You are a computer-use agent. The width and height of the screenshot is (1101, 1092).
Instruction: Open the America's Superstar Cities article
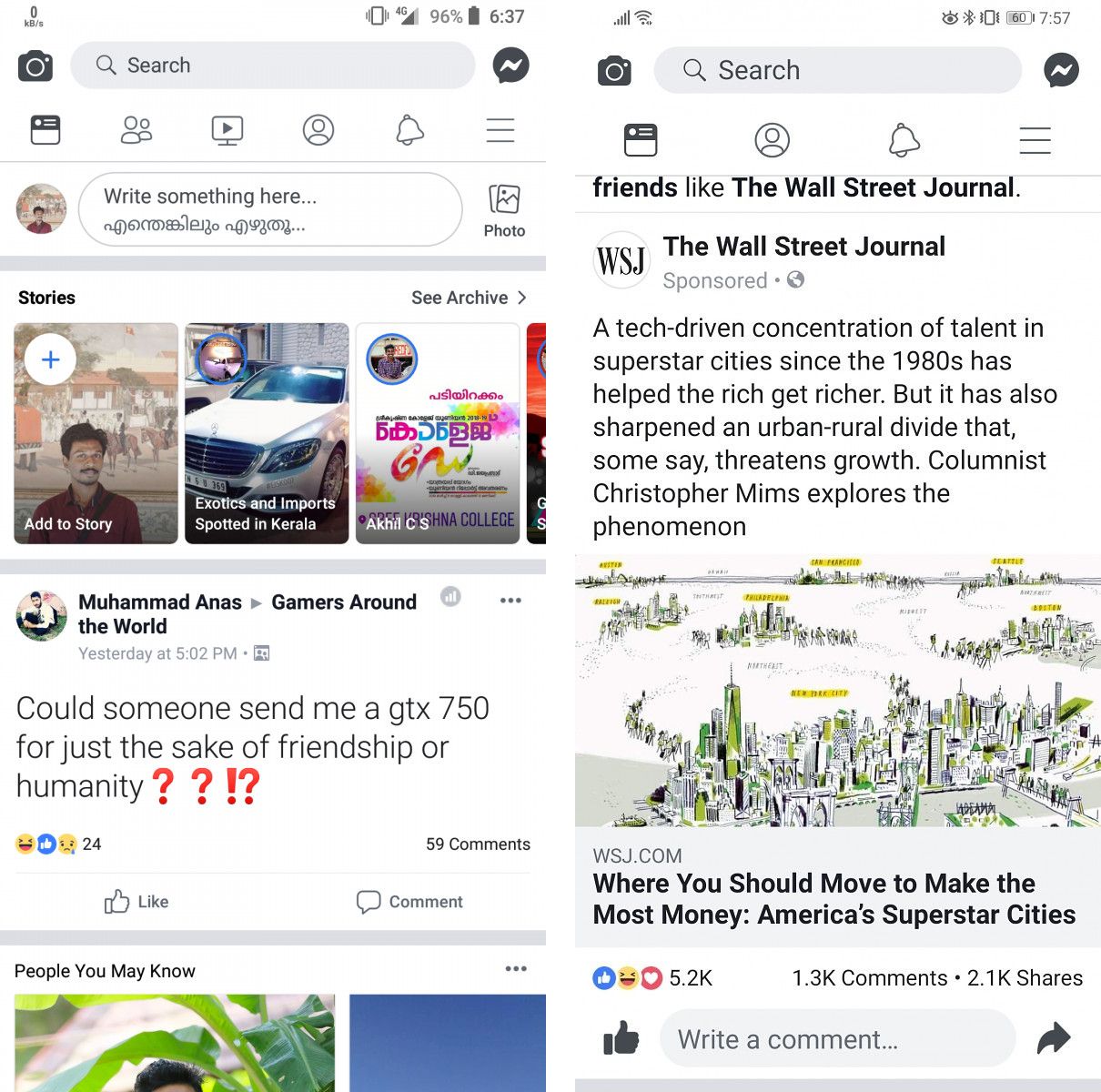(833, 899)
